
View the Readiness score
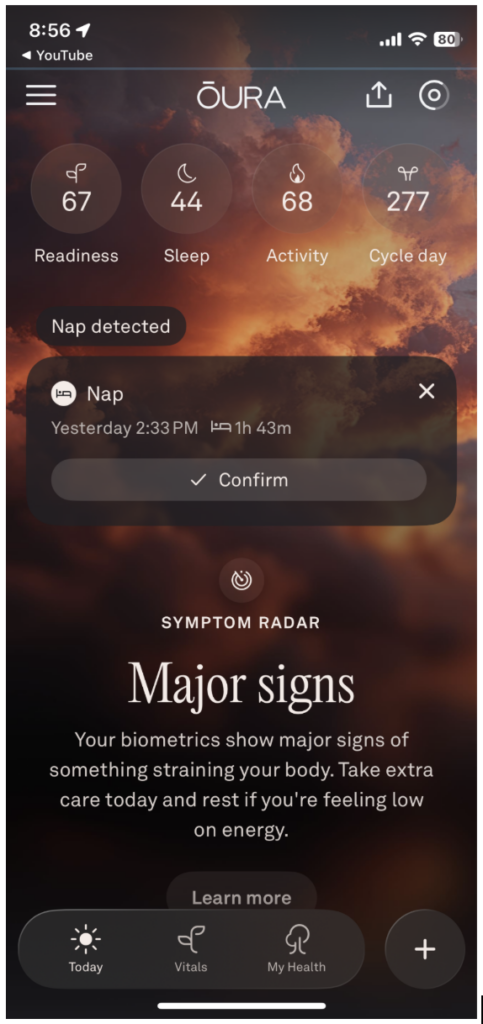[76, 188]
